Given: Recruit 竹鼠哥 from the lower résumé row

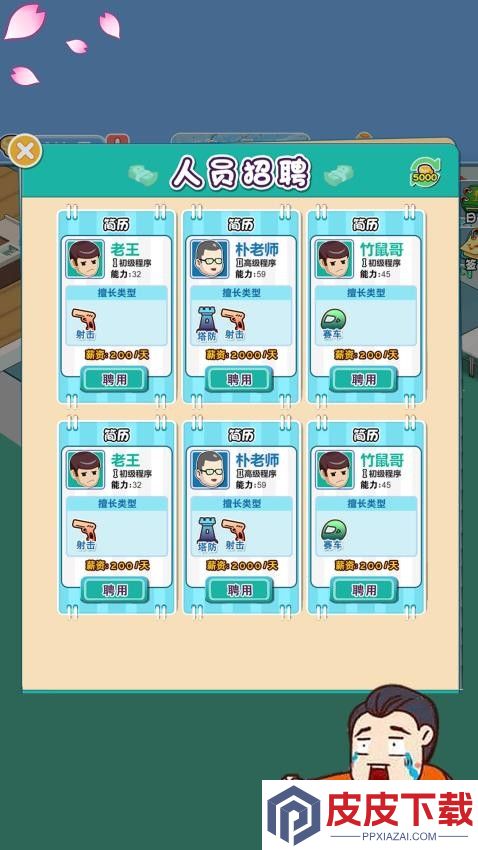Looking at the screenshot, I should (x=364, y=590).
